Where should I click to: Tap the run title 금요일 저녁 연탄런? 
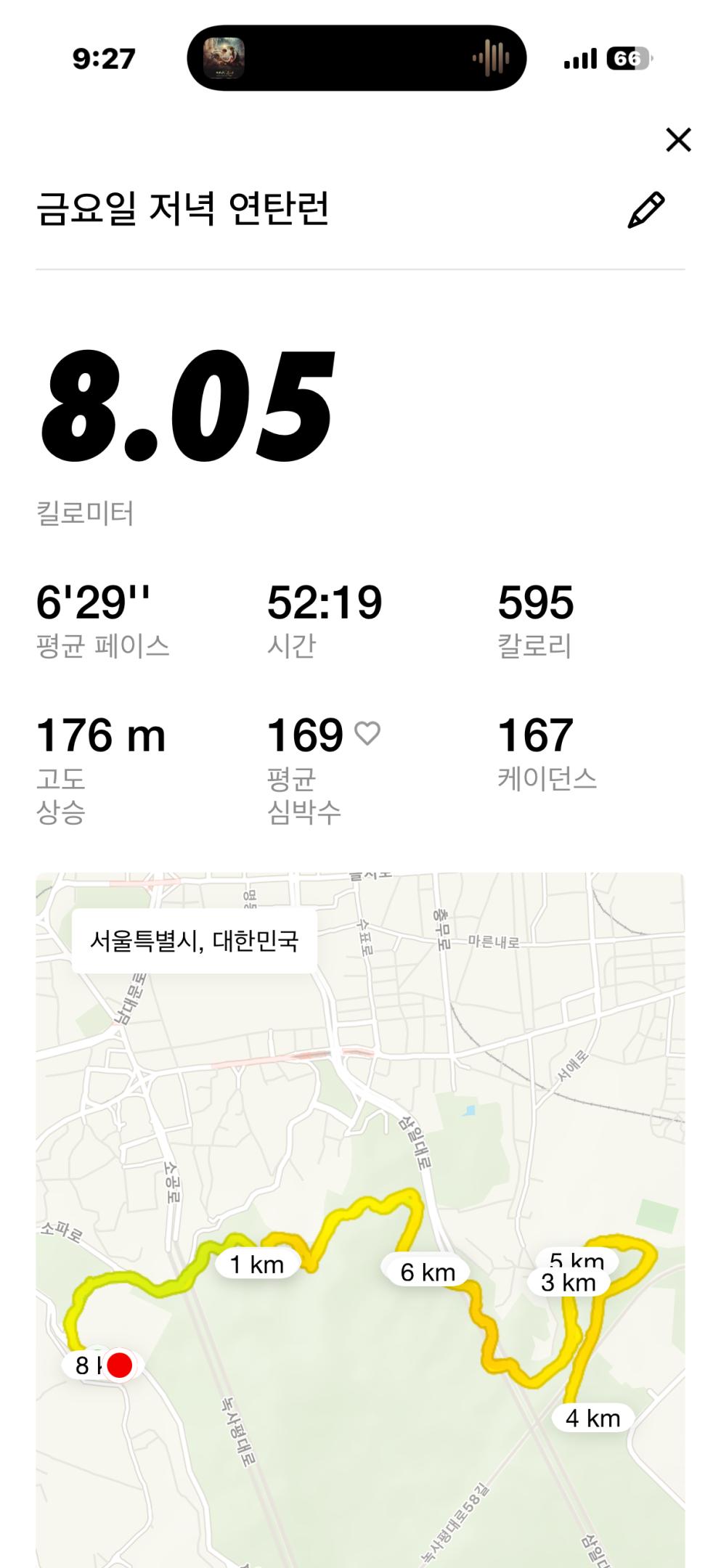point(182,208)
